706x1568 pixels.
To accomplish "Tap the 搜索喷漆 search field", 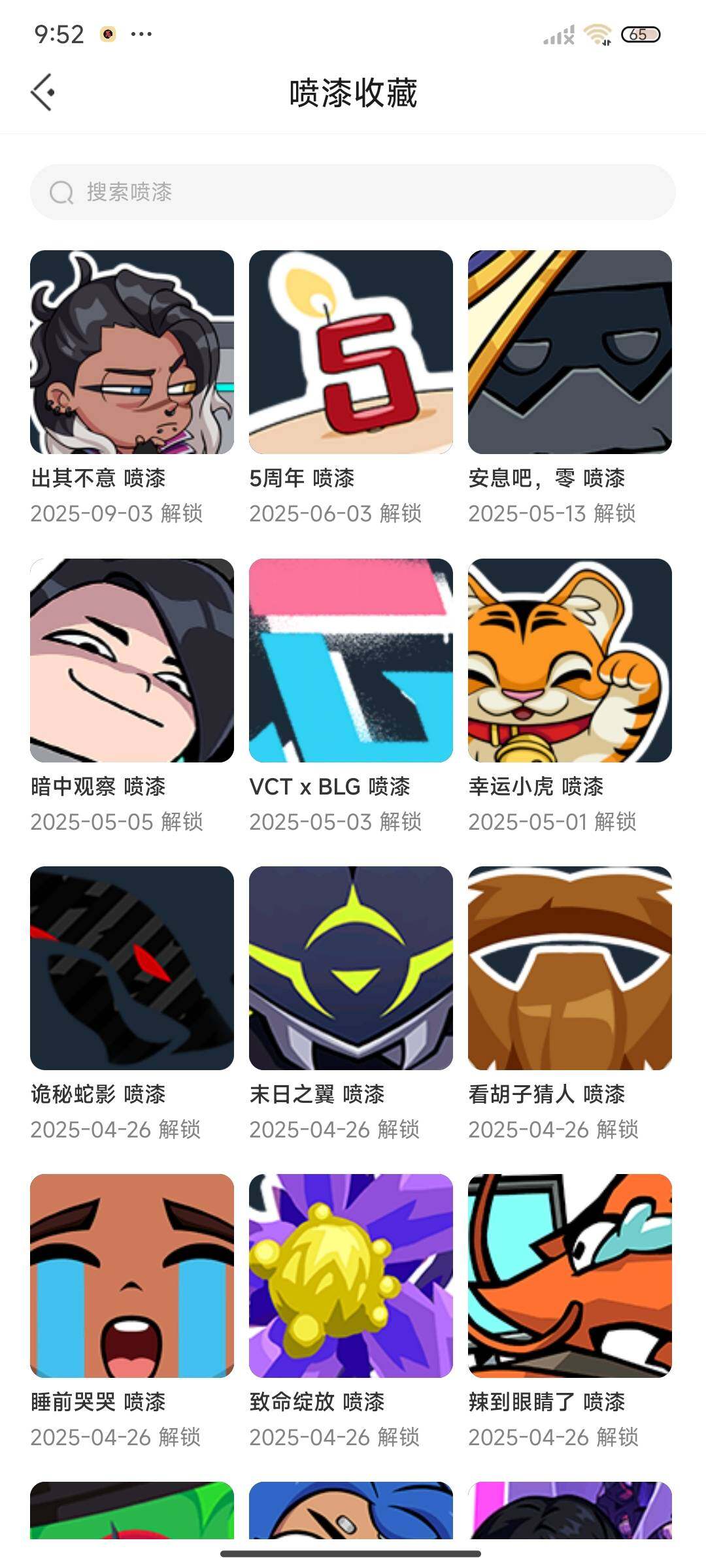I will (x=353, y=192).
